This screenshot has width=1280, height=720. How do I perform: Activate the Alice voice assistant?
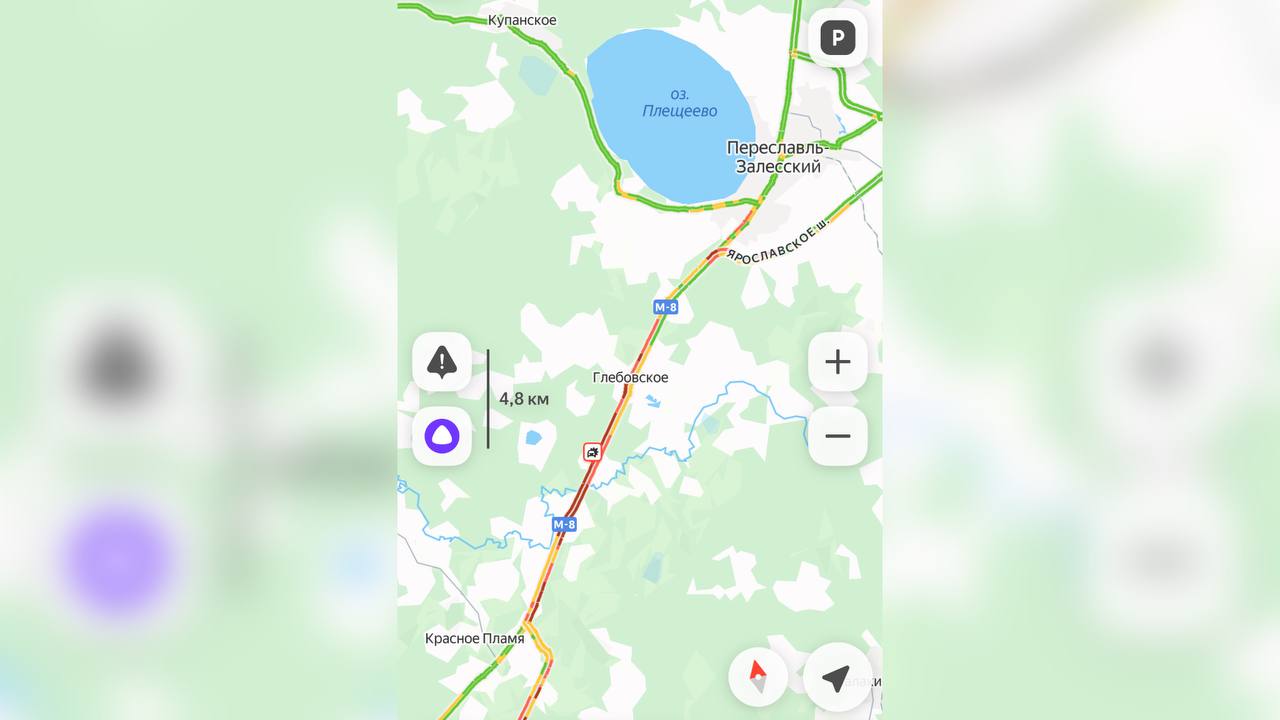click(x=442, y=436)
